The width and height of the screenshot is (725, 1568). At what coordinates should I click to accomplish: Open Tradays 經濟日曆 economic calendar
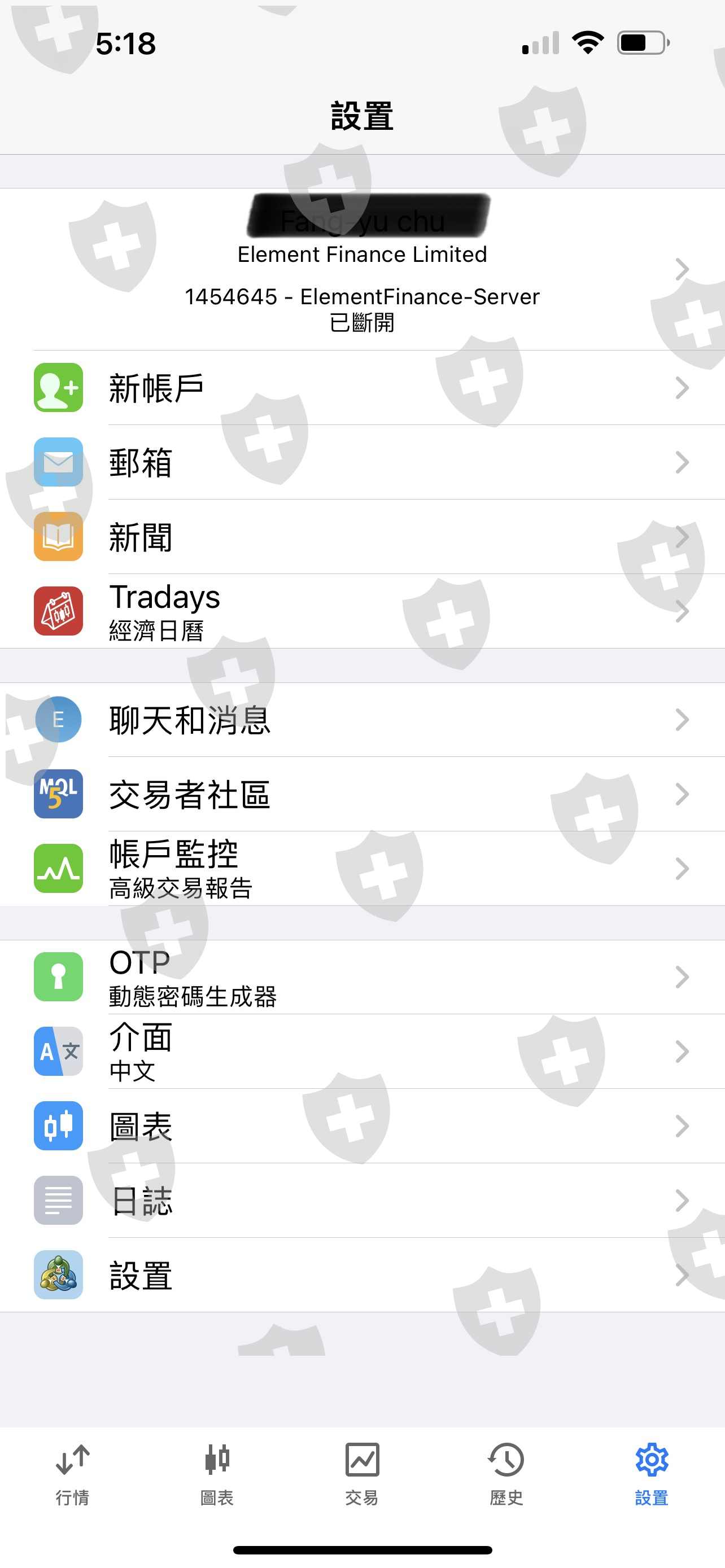(362, 611)
